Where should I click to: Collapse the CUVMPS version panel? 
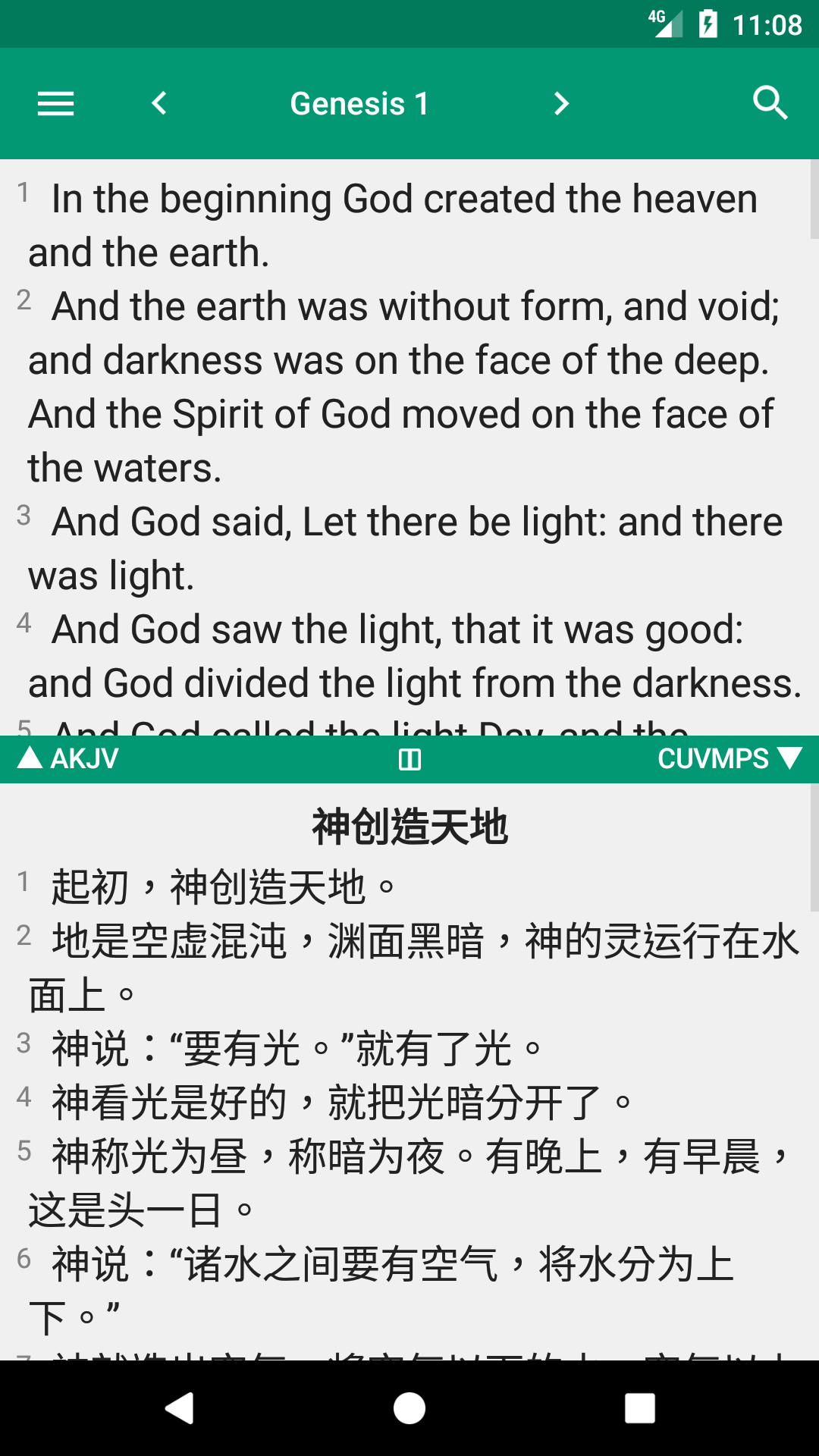[x=789, y=757]
